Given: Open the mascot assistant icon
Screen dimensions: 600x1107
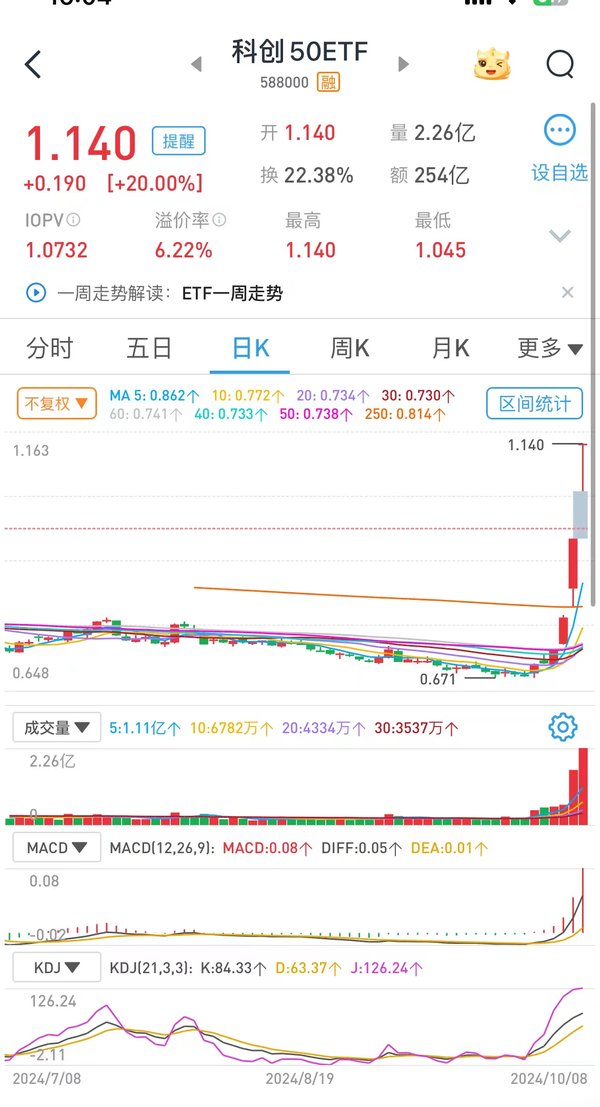Looking at the screenshot, I should click(492, 64).
